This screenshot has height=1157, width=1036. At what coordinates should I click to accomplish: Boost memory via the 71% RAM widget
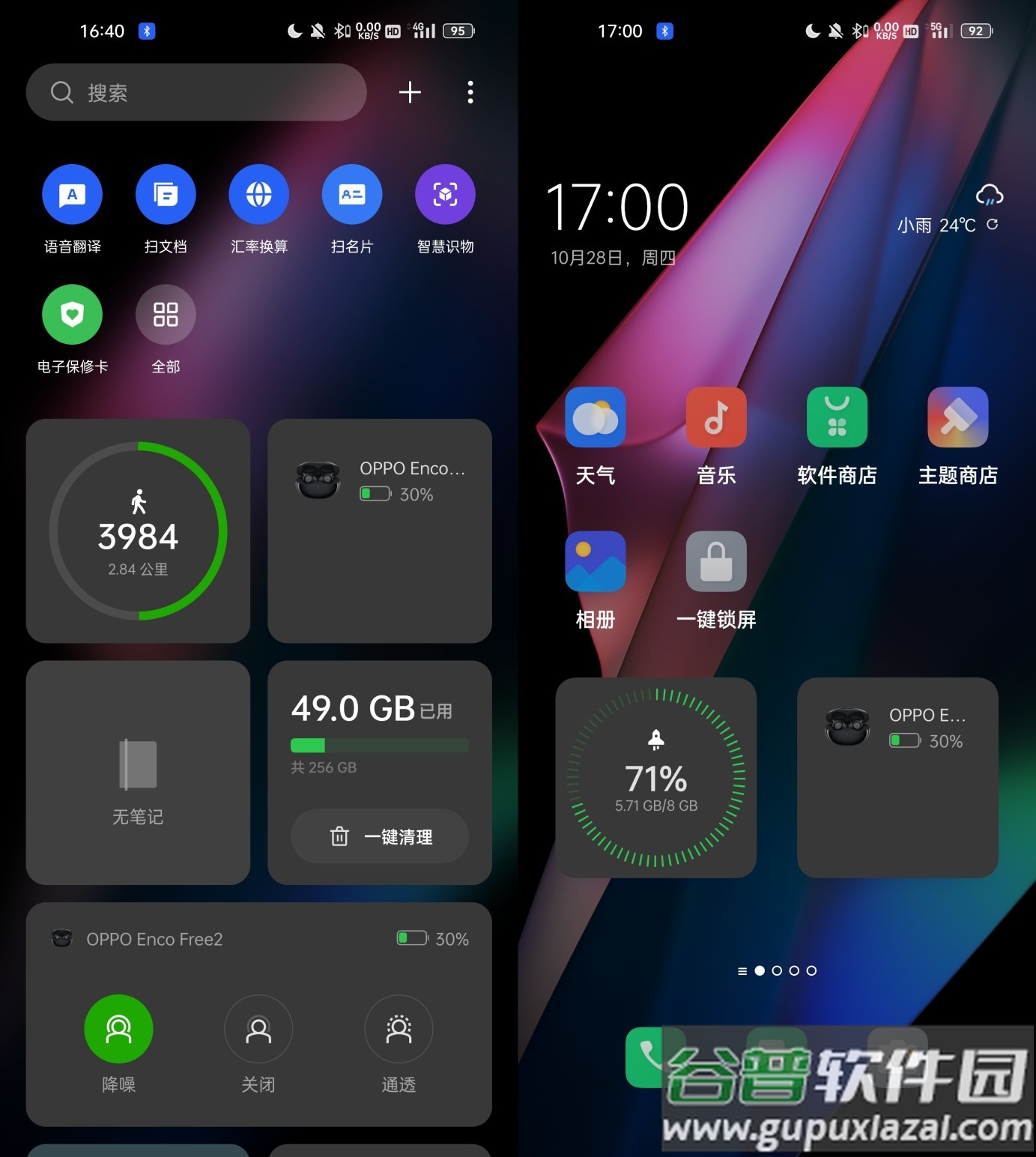(656, 778)
